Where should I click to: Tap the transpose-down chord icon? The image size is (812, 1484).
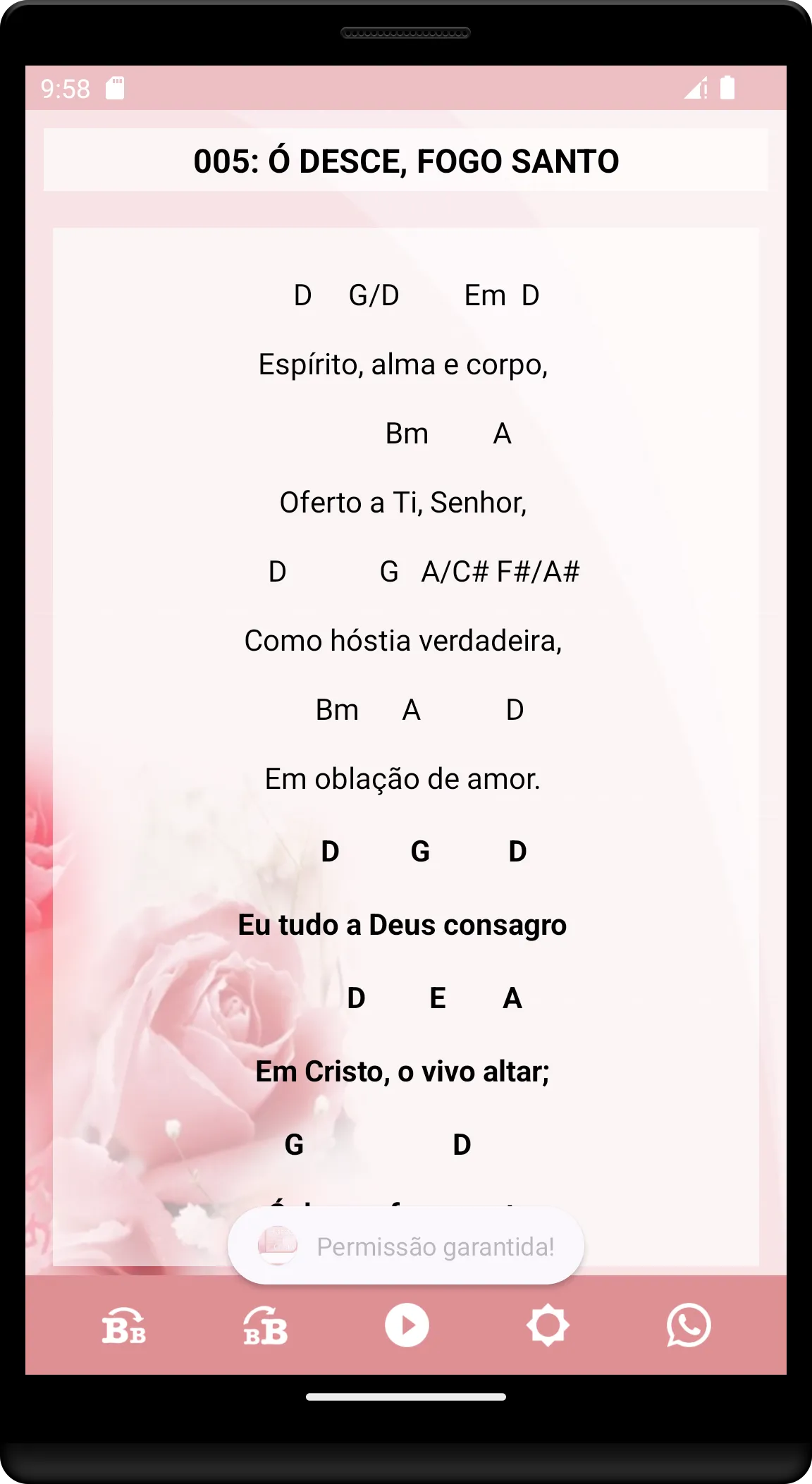(124, 1325)
